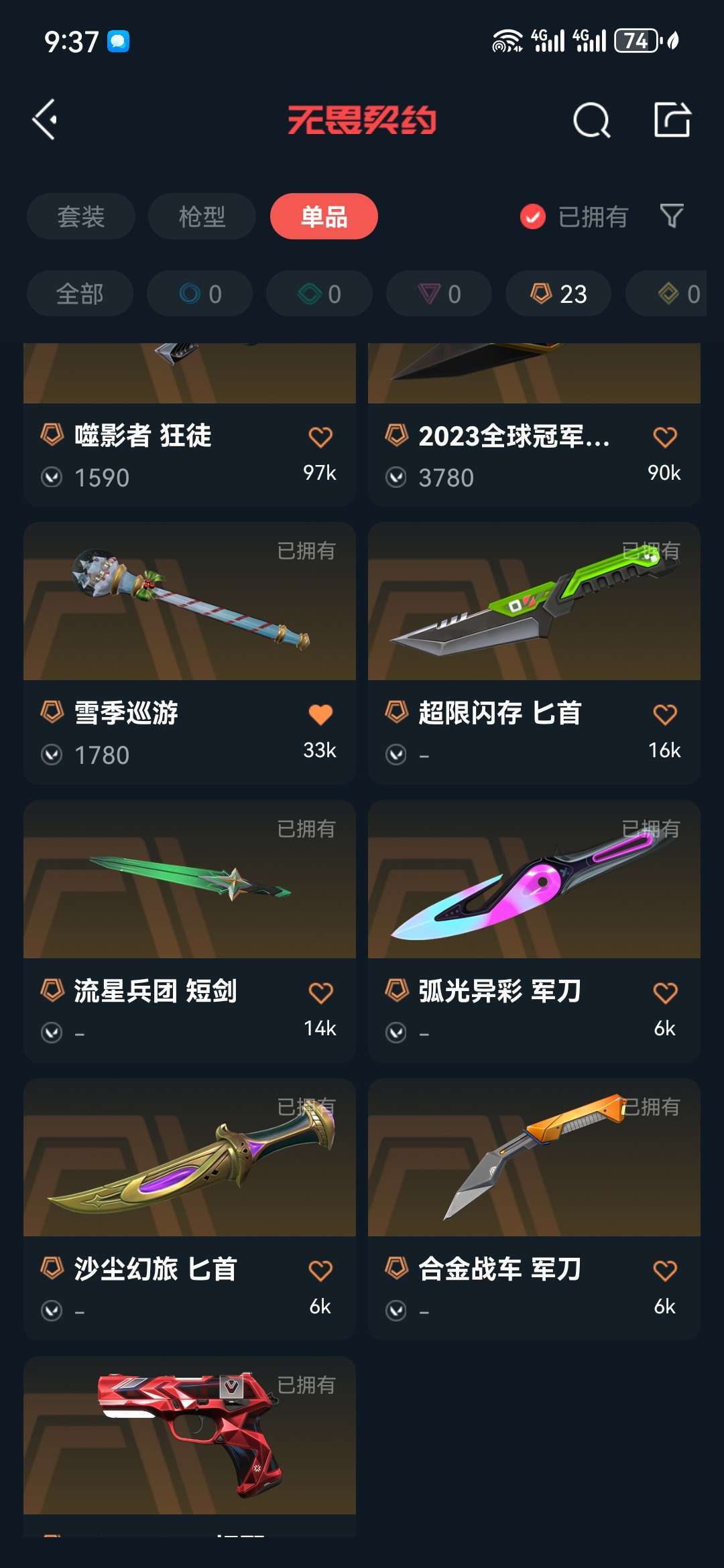Select the 全部 rarity chip
This screenshot has height=1568, width=724.
pyautogui.click(x=80, y=293)
